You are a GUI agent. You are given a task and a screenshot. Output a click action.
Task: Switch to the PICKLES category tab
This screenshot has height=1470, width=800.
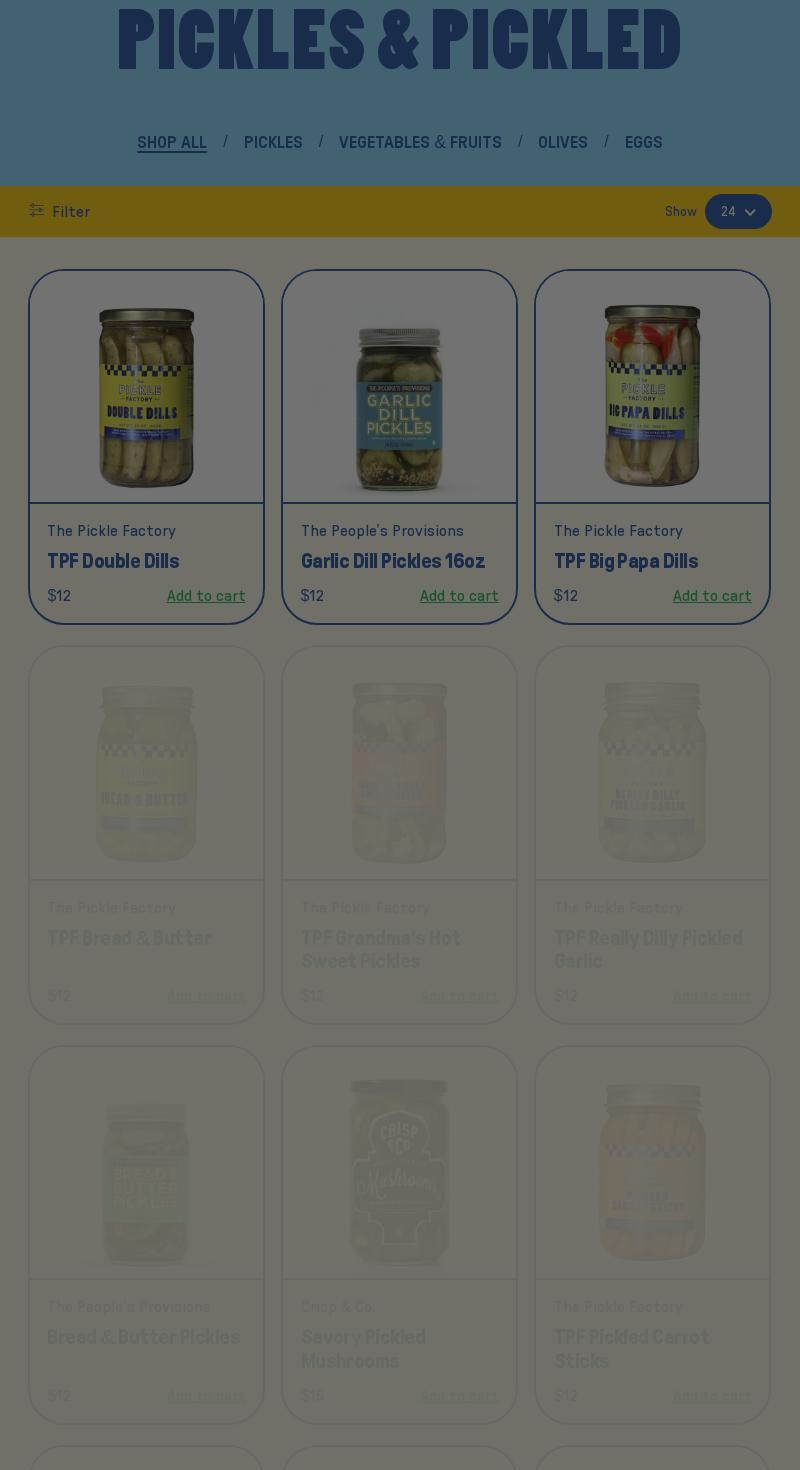[x=273, y=143]
